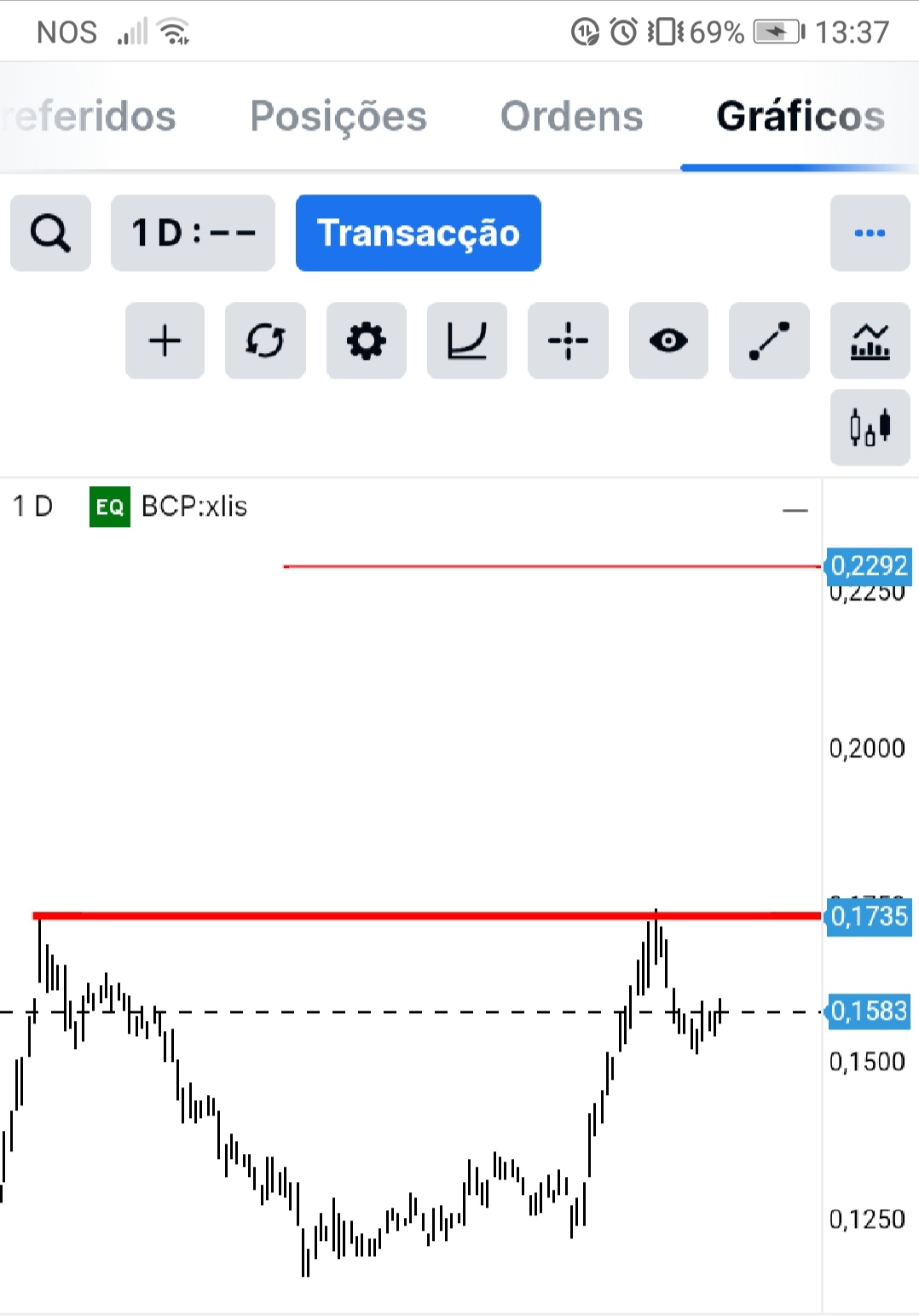This screenshot has height=1316, width=919.
Task: Select the curve chart scale tool
Action: [466, 340]
